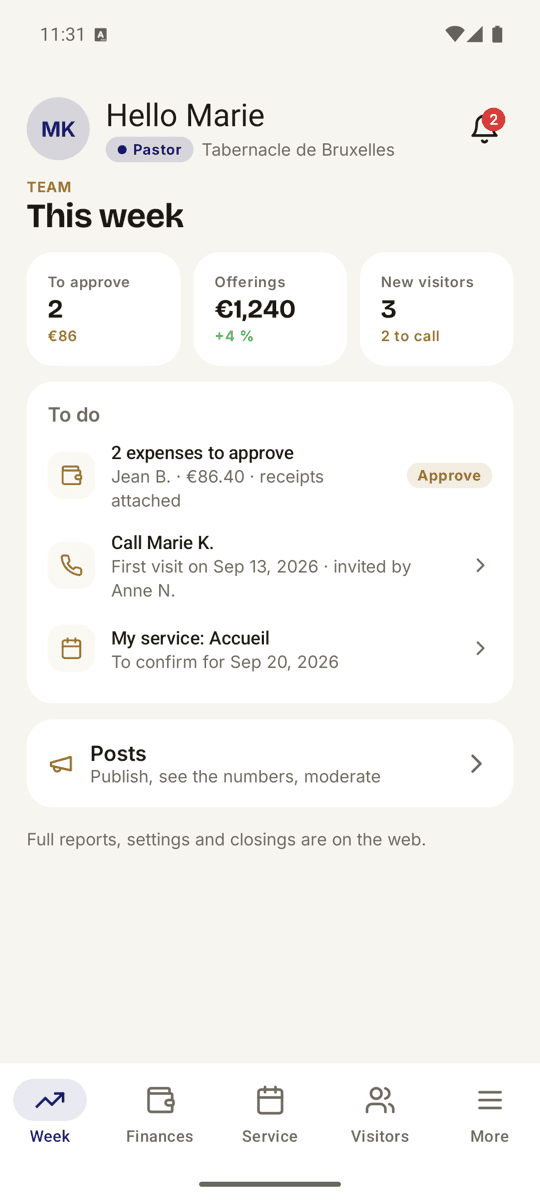This screenshot has height=1200, width=540.
Task: Open the Call Marie K. task
Action: click(270, 566)
